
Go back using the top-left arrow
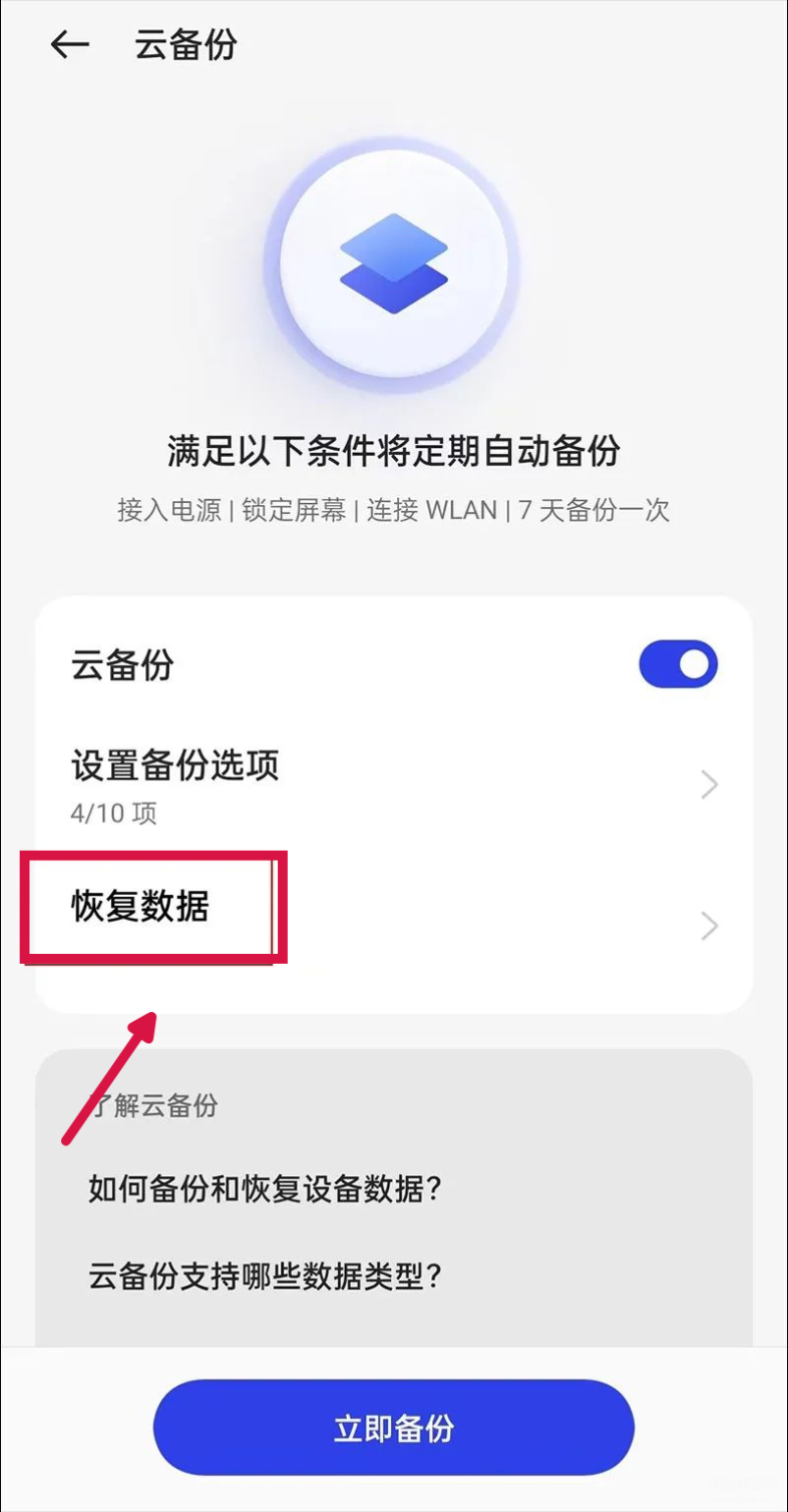tap(70, 45)
